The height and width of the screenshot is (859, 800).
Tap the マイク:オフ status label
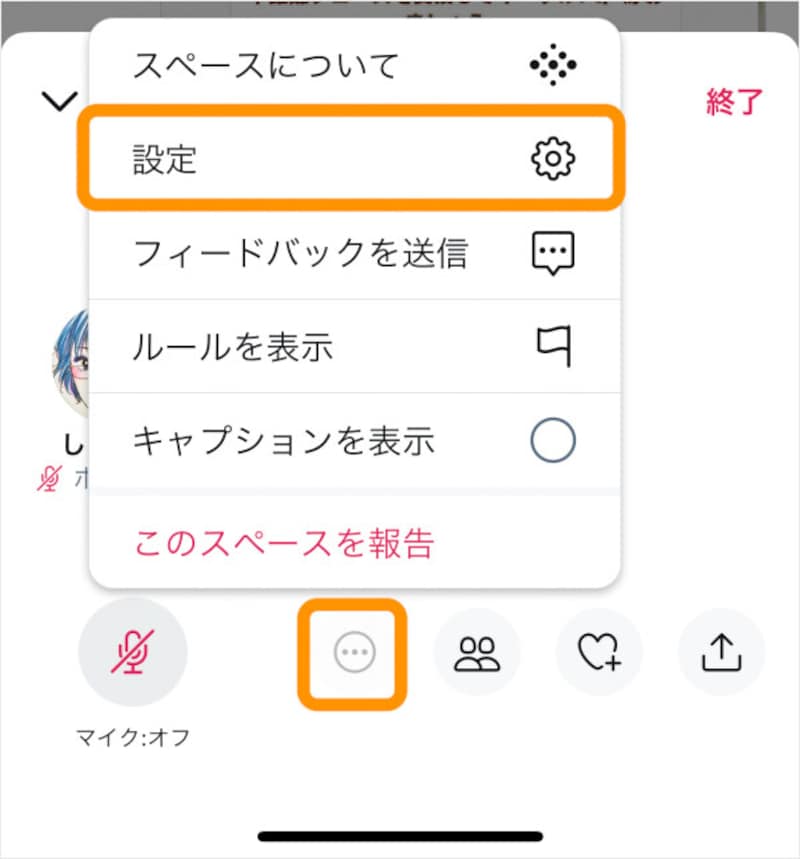point(133,734)
